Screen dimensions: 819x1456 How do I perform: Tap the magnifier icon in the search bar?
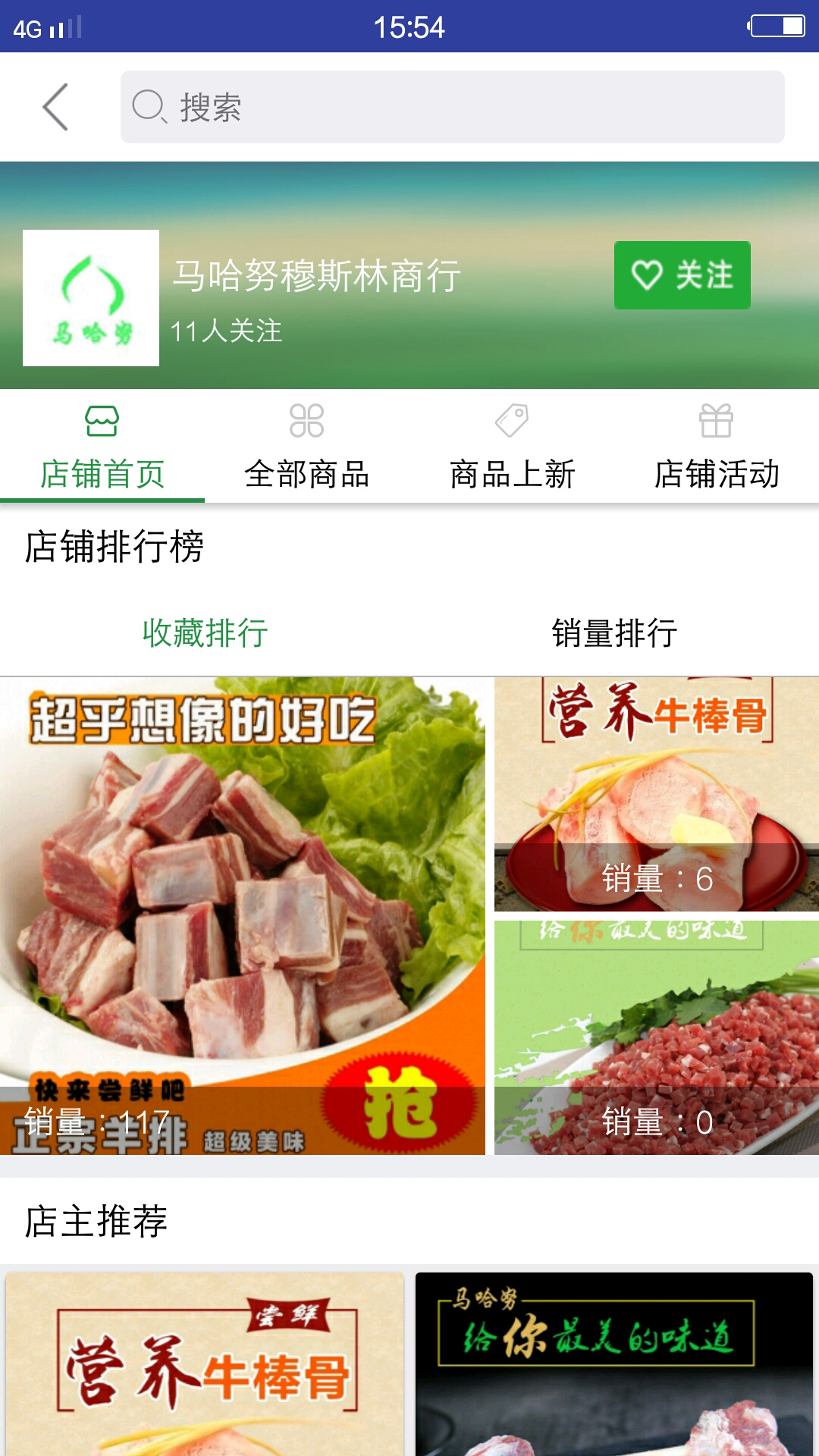click(x=149, y=106)
